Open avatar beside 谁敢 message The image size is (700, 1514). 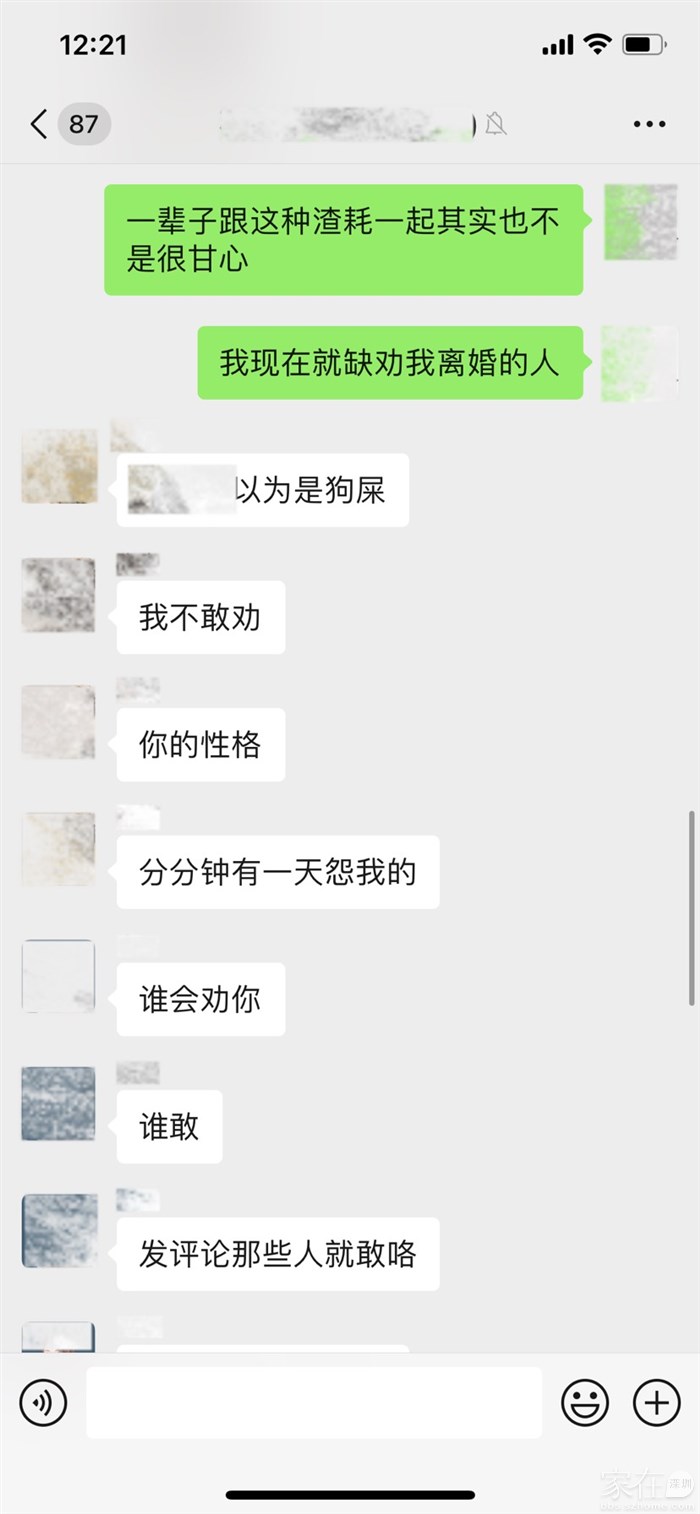point(58,1103)
